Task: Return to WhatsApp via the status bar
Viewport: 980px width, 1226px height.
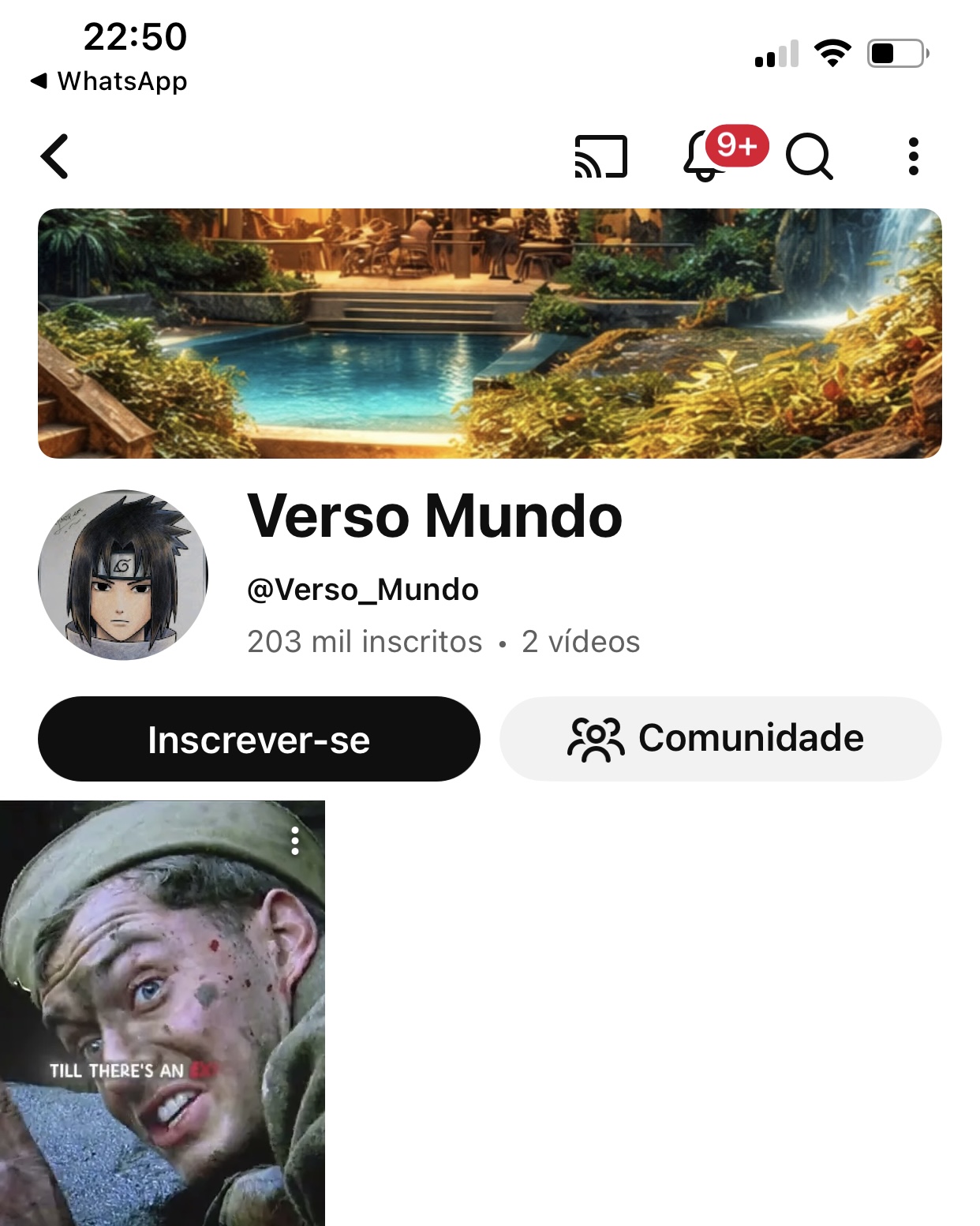Action: coord(109,81)
